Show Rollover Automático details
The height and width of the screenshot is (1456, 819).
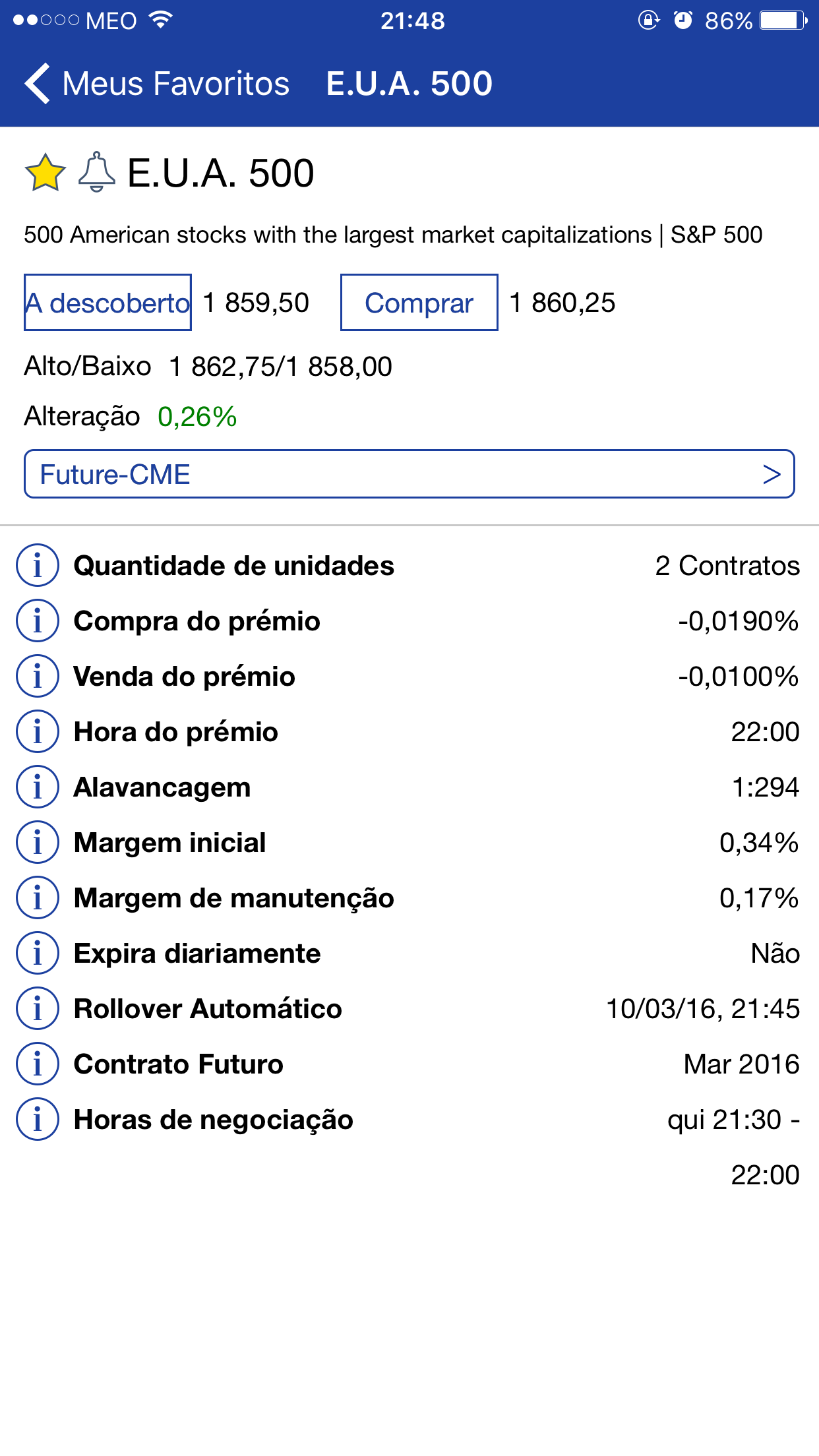(x=38, y=1009)
